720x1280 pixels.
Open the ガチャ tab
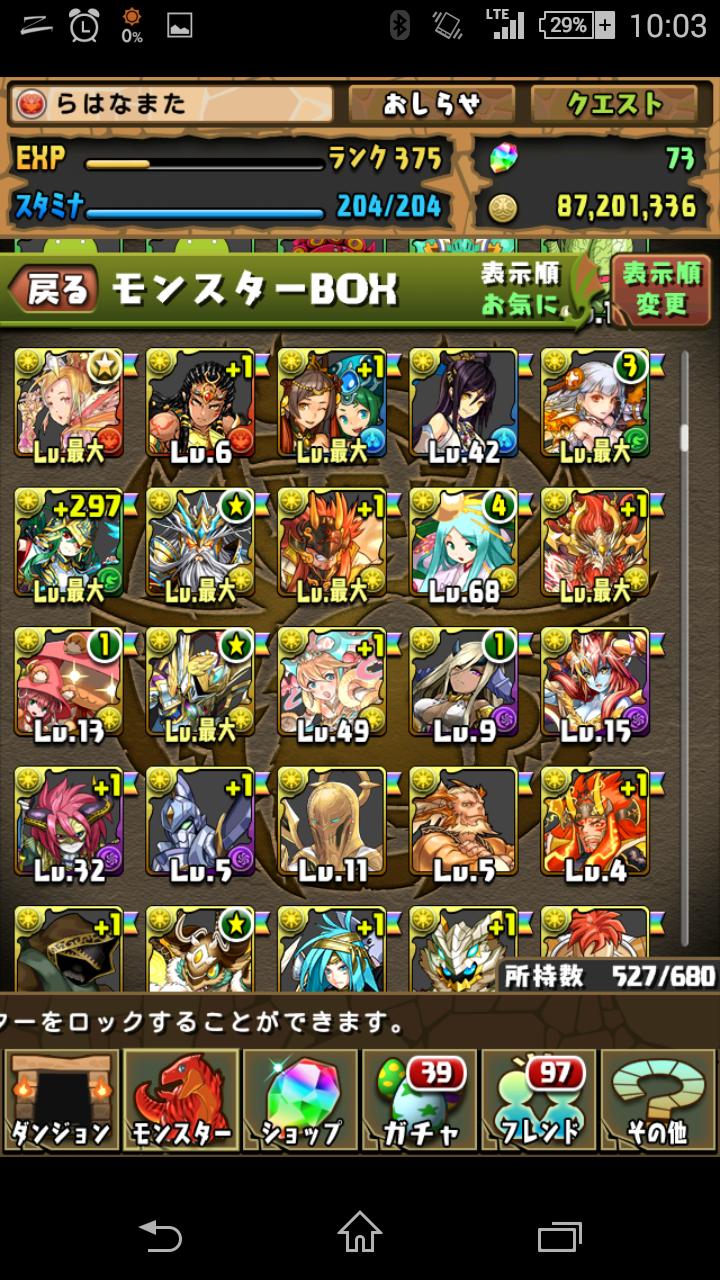point(419,1099)
